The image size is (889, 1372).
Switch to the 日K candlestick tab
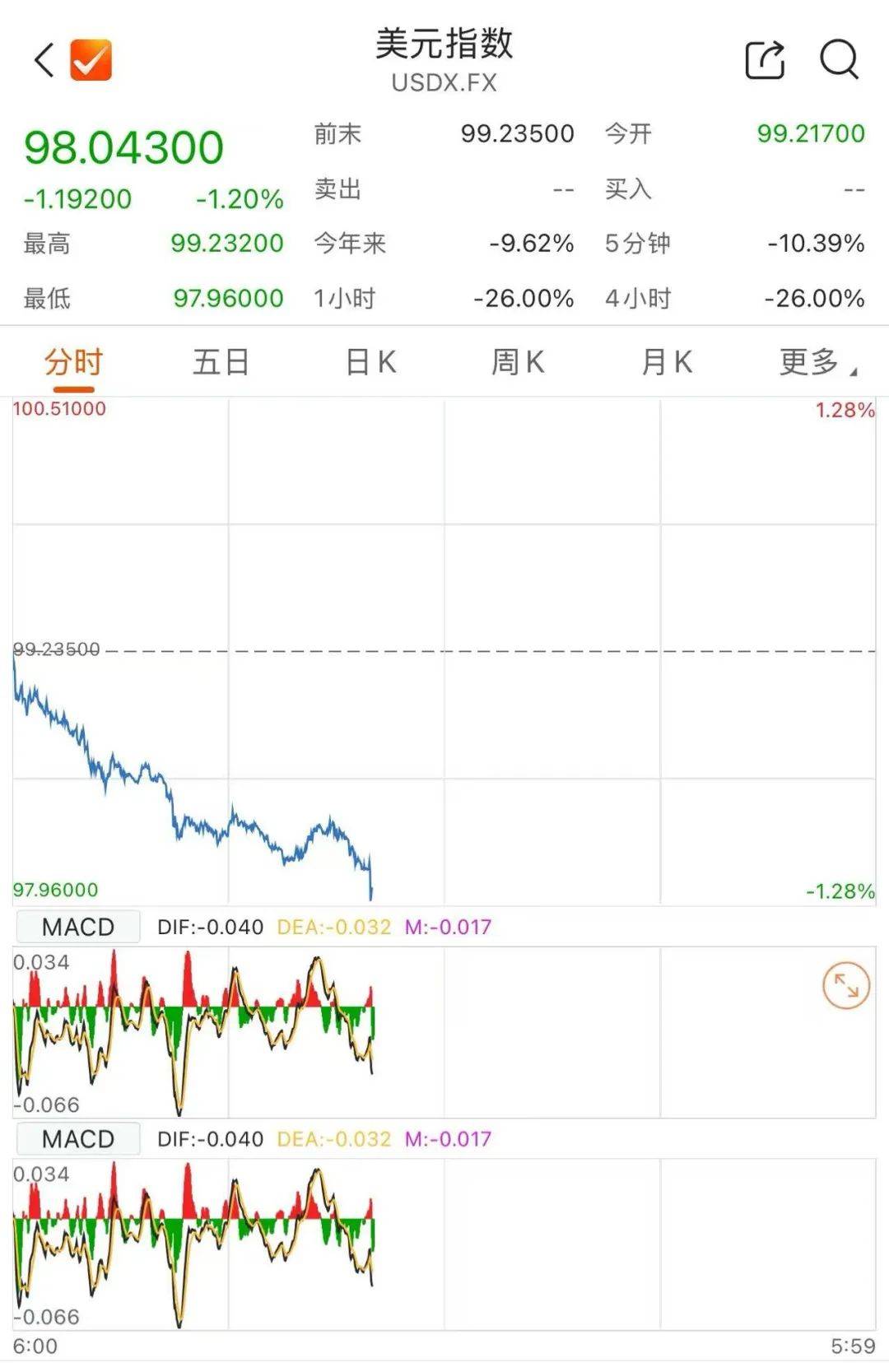point(369,362)
